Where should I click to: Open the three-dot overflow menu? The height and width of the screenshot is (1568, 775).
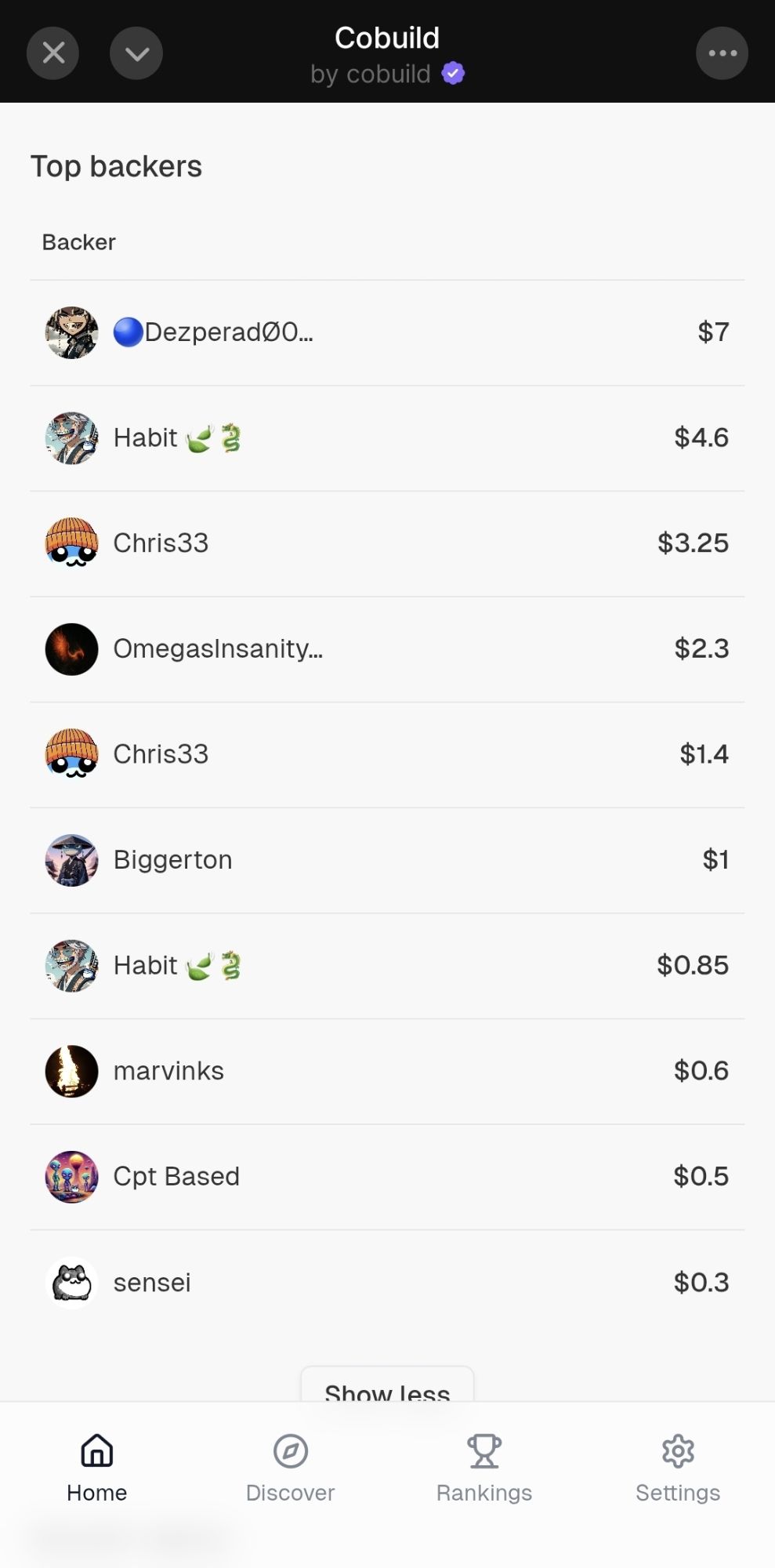tap(722, 53)
